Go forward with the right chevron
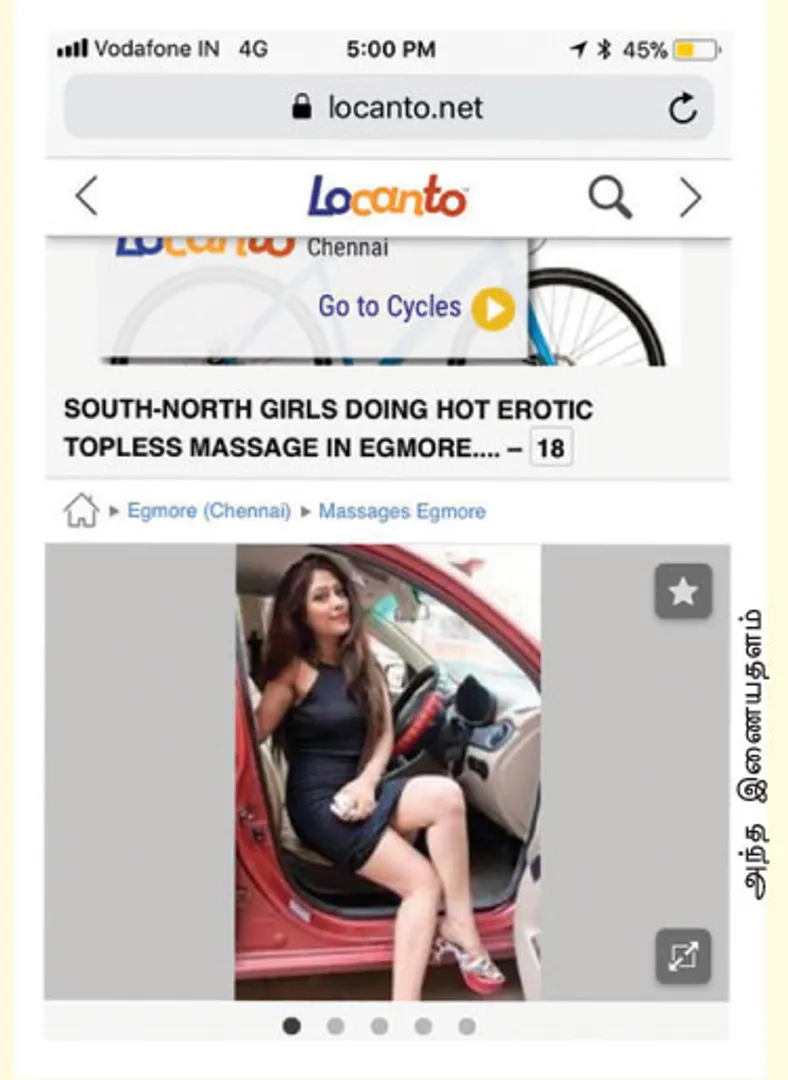 tap(691, 197)
